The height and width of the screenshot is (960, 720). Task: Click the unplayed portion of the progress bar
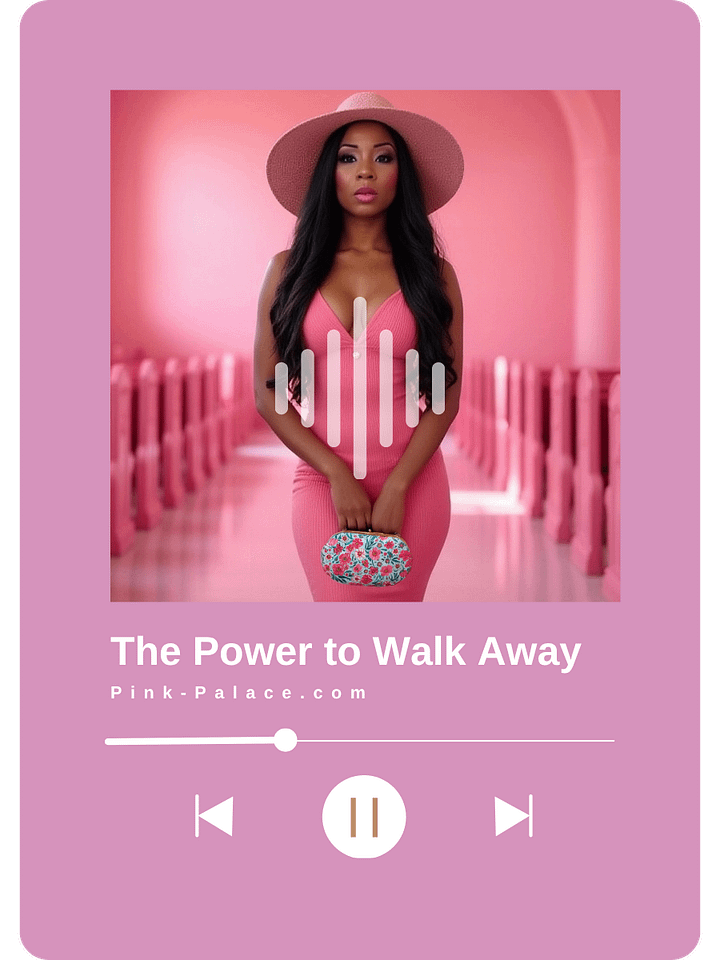pos(450,742)
